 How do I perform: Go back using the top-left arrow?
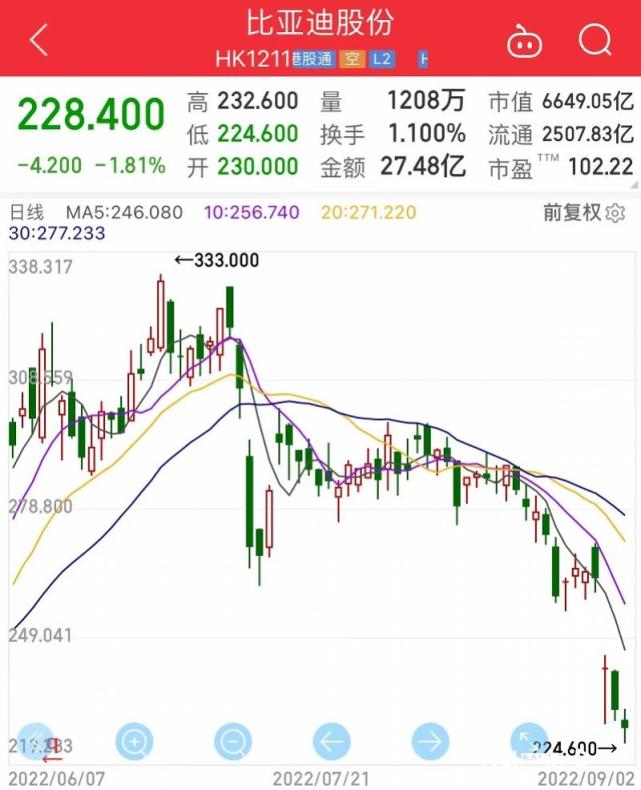click(39, 40)
